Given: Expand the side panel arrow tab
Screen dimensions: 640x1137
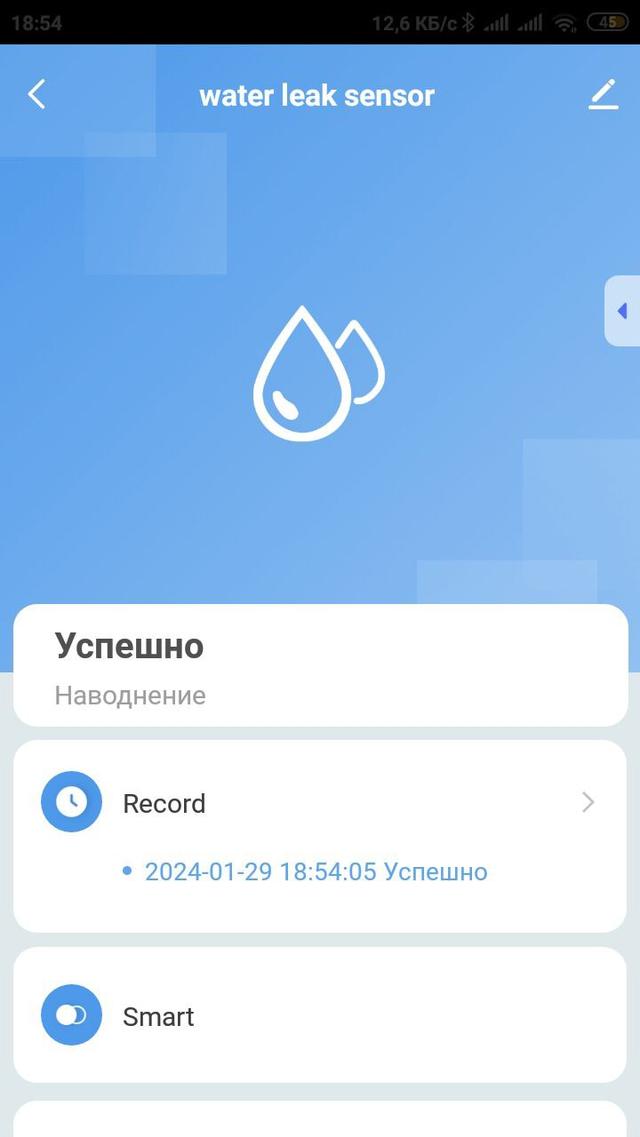Looking at the screenshot, I should pyautogui.click(x=622, y=311).
